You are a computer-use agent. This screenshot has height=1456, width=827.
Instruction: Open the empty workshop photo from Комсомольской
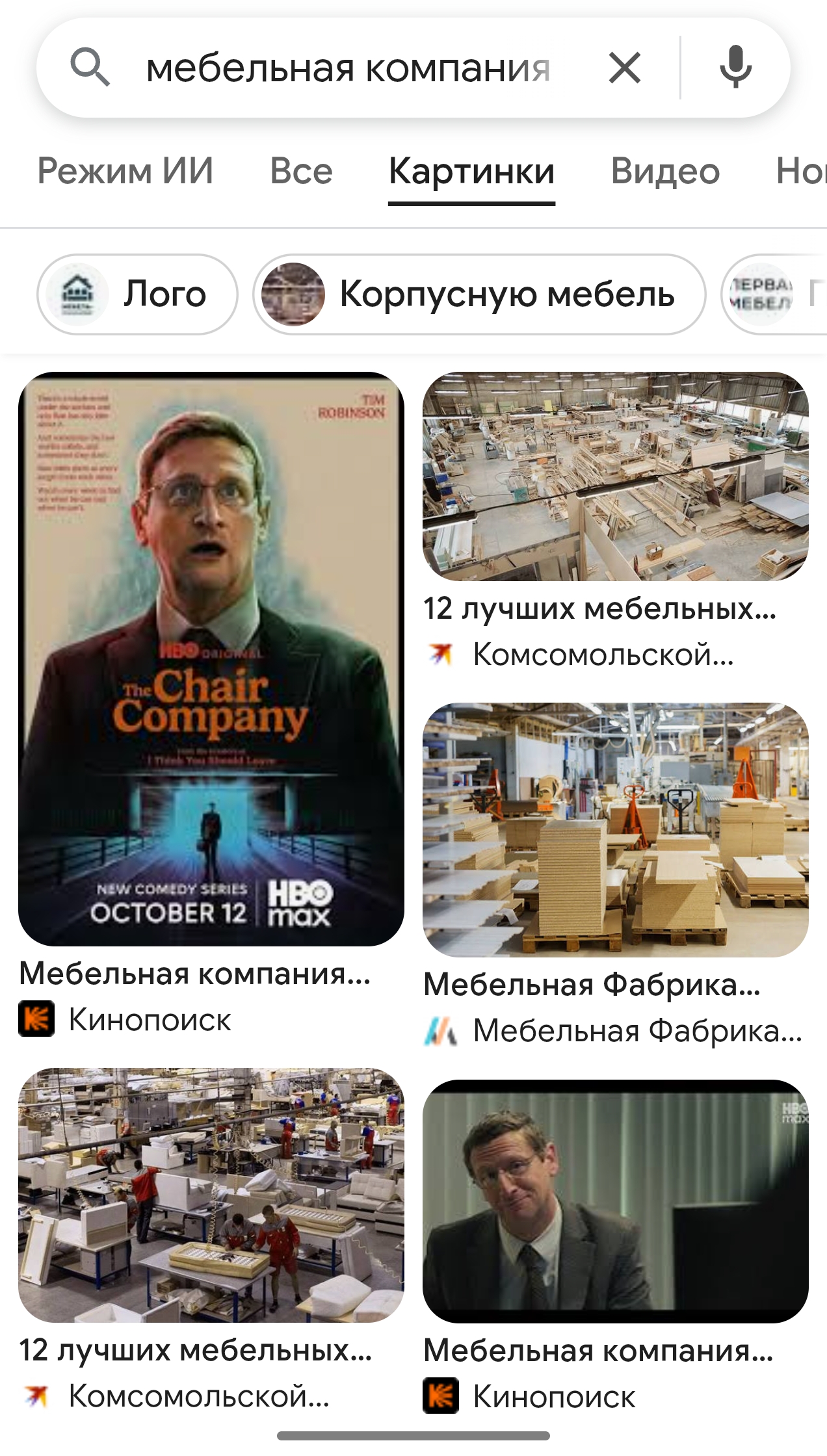615,476
